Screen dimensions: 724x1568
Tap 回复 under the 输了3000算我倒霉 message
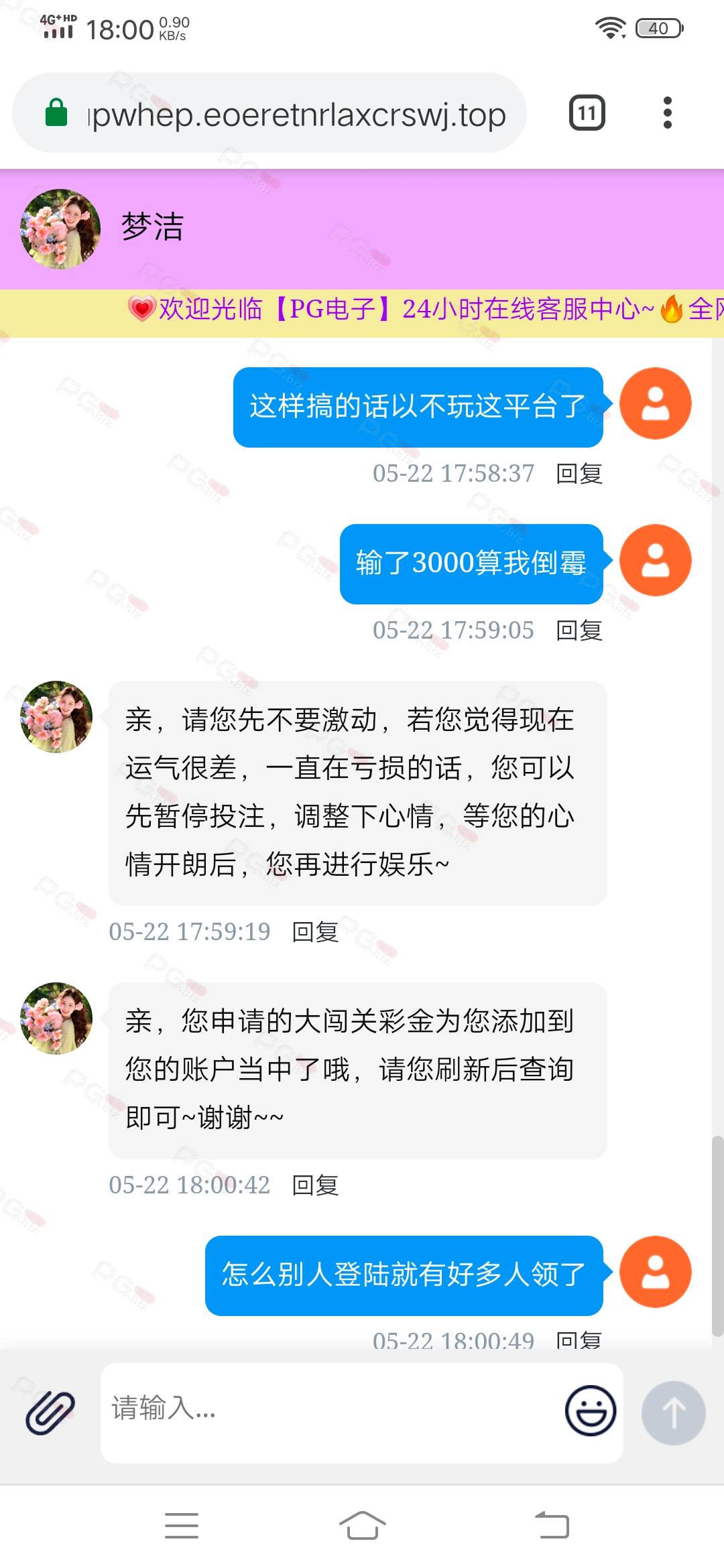pyautogui.click(x=579, y=631)
